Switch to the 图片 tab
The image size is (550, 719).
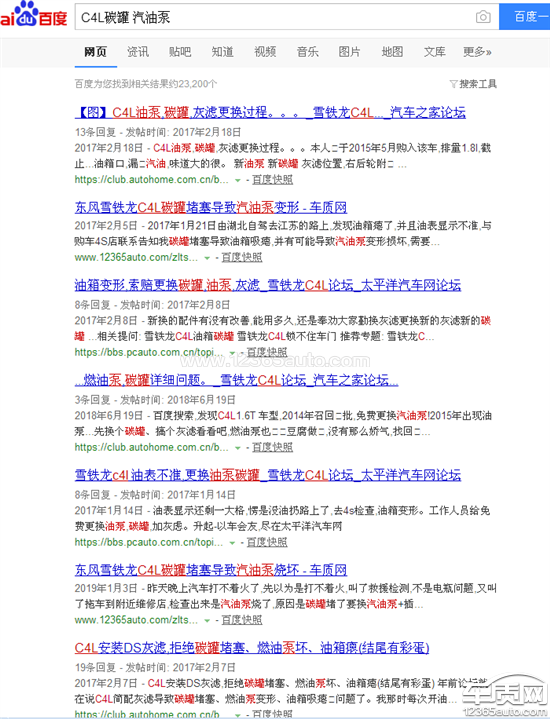(350, 52)
